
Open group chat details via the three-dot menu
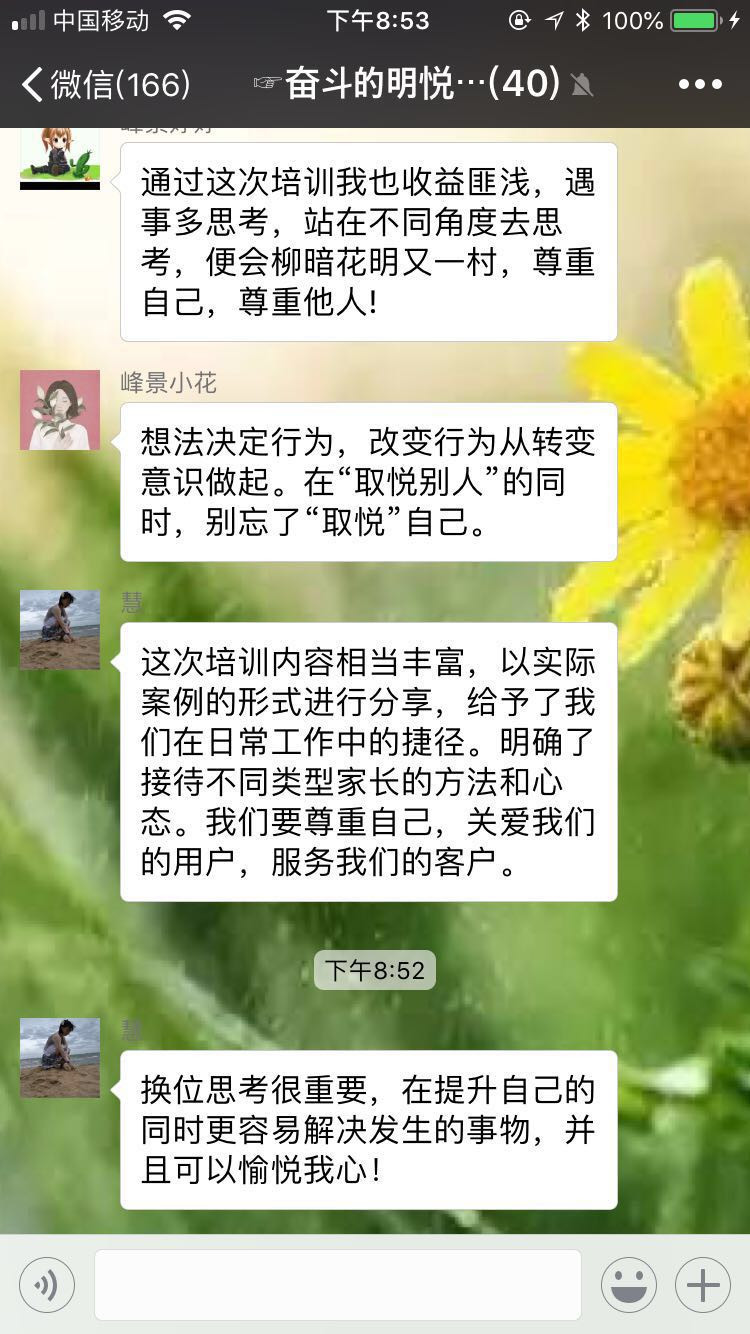coord(700,84)
